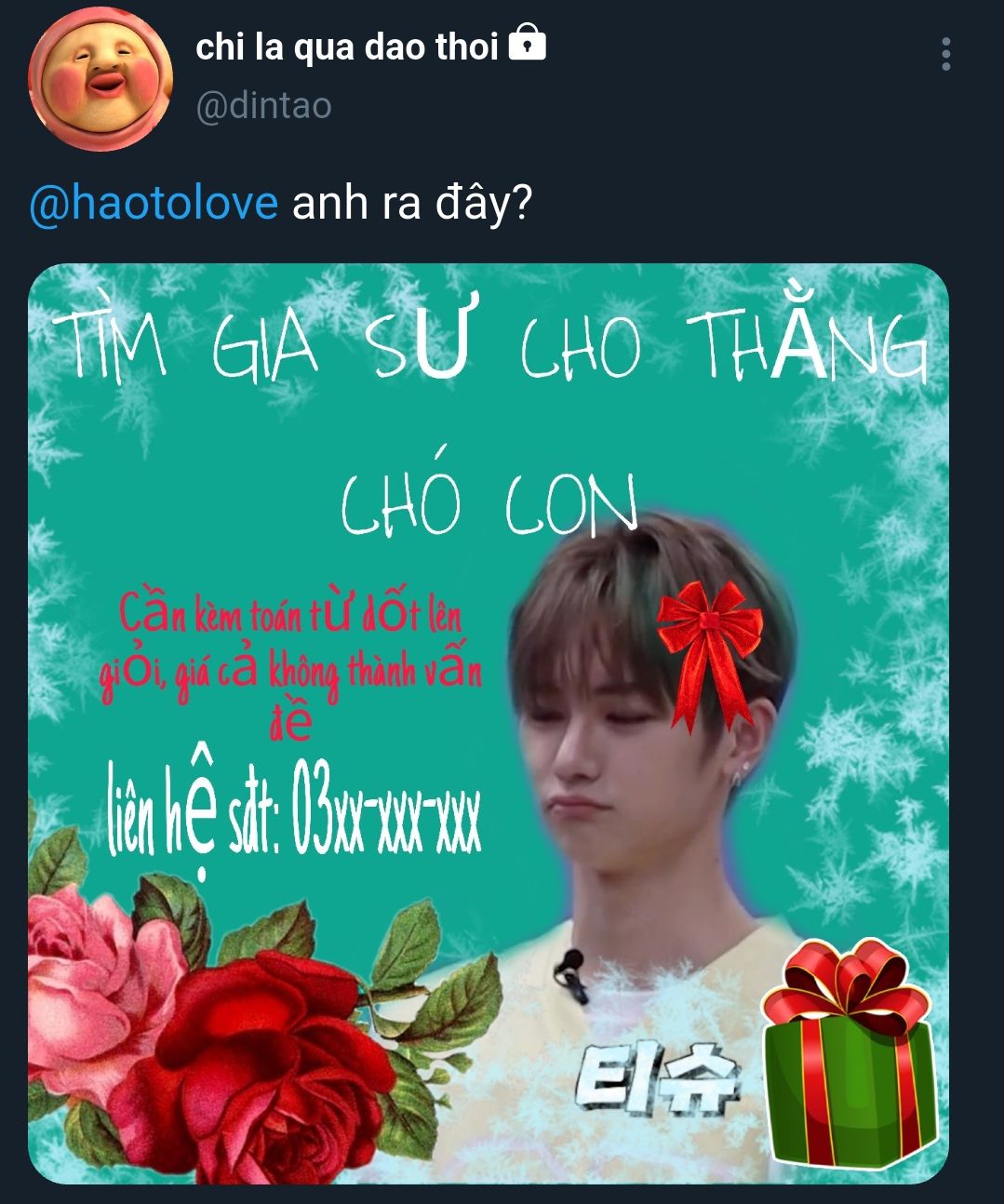Open @dintao's profile picture
The height and width of the screenshot is (1204, 1004).
coord(100,77)
